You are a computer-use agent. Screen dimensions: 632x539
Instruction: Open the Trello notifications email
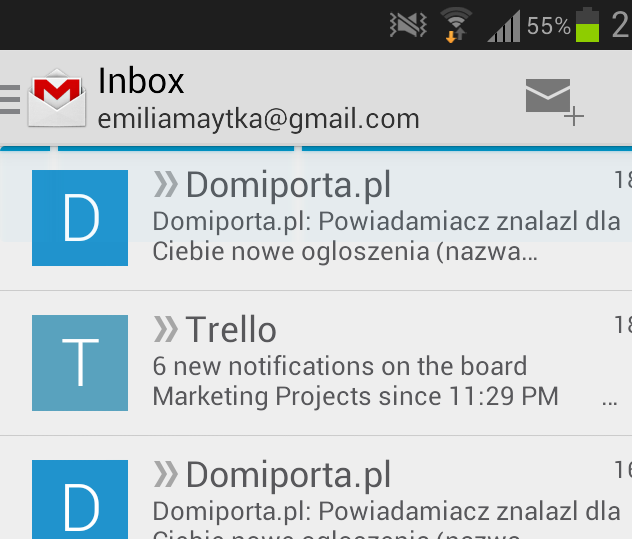click(x=380, y=365)
